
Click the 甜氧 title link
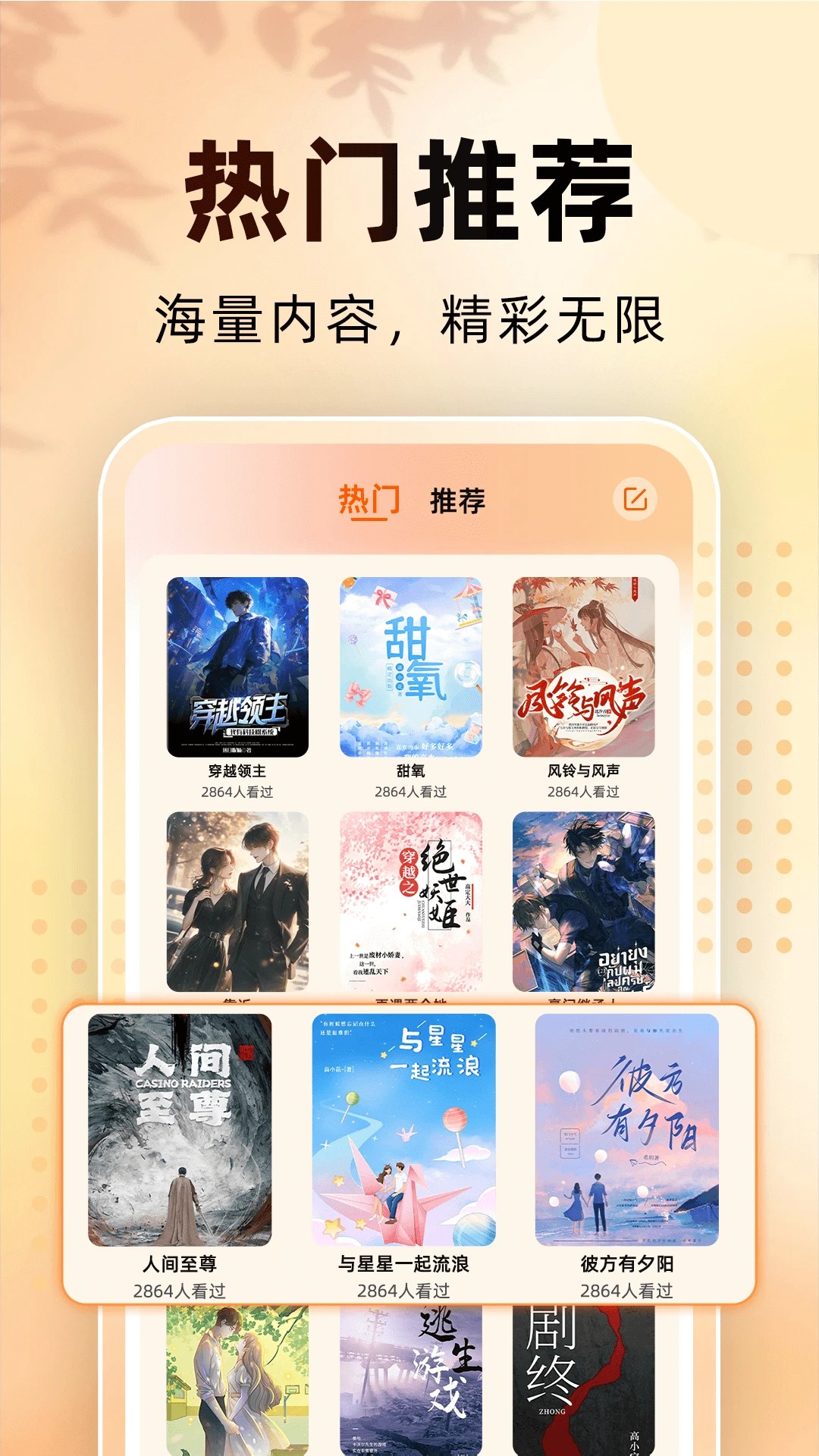413,767
